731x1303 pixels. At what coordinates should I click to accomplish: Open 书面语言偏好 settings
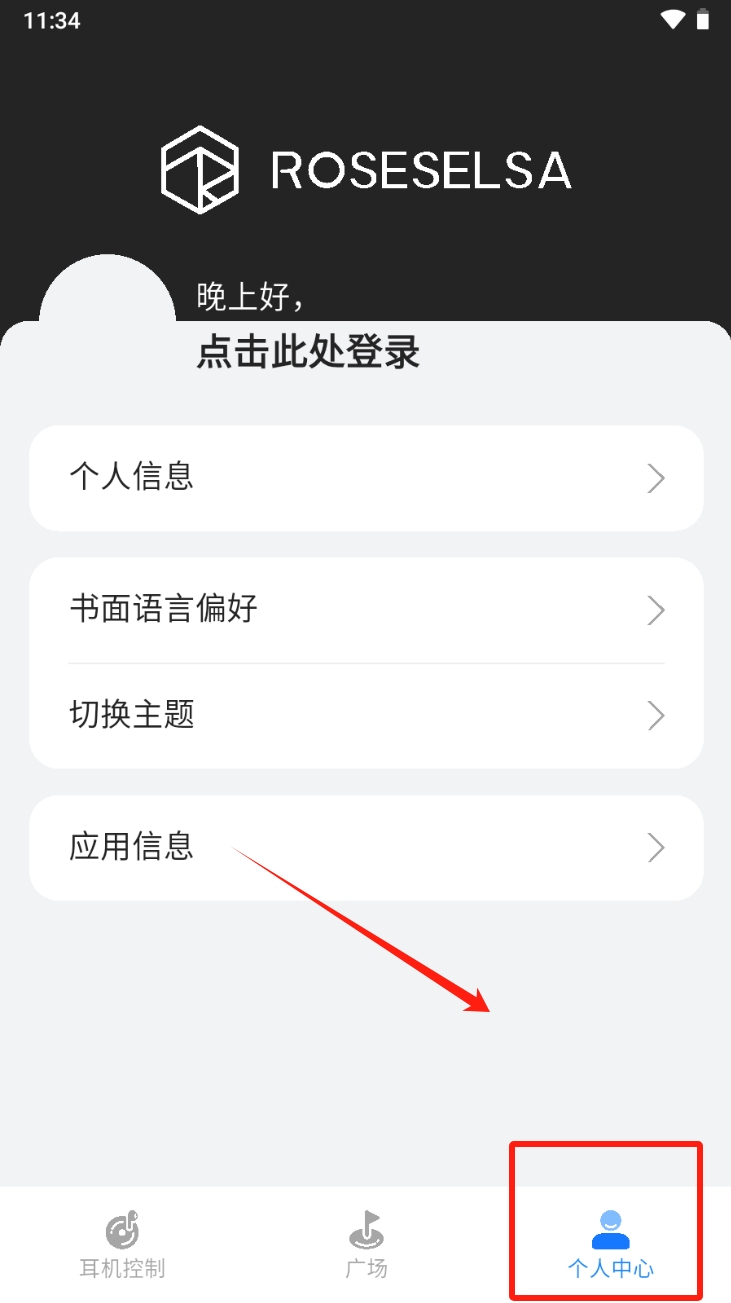point(366,610)
